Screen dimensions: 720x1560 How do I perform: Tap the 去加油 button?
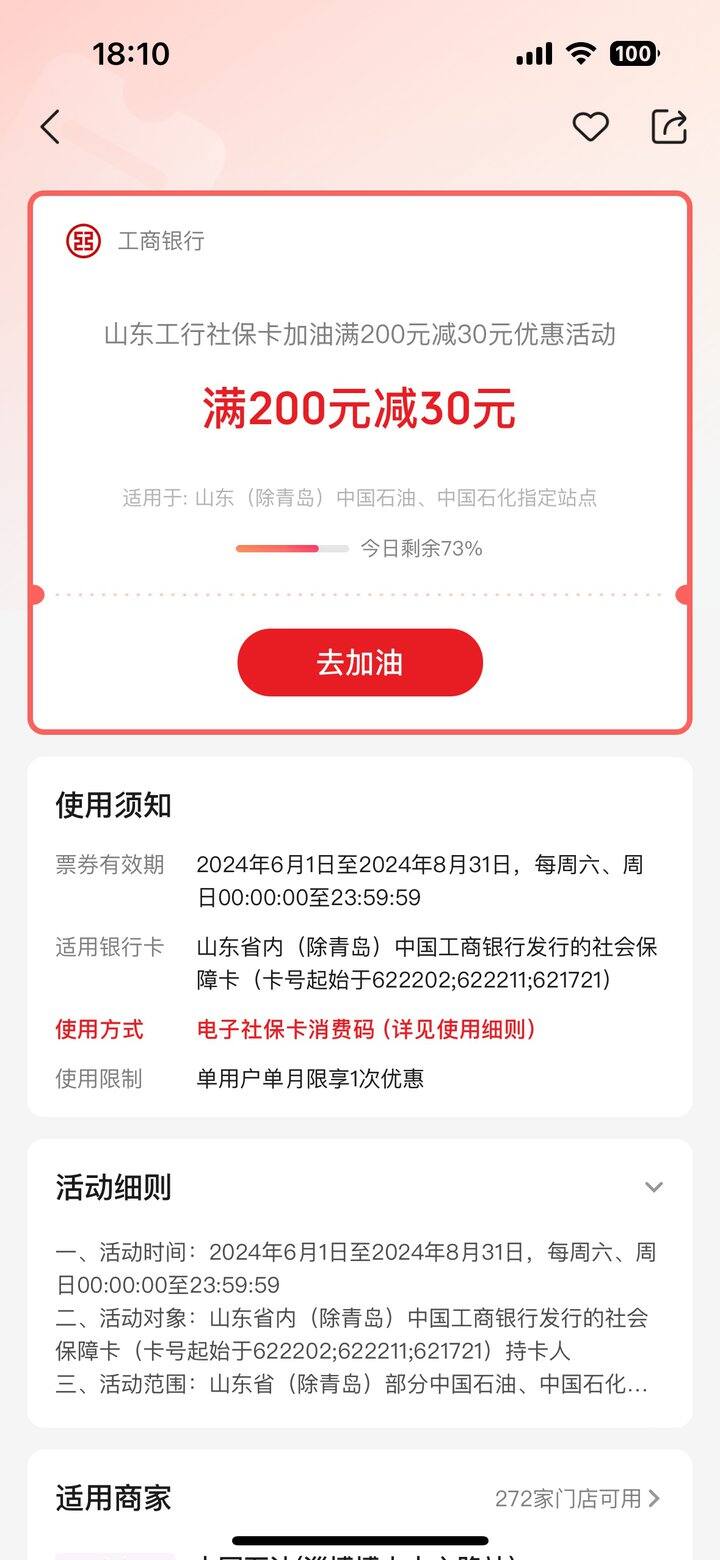[x=360, y=662]
